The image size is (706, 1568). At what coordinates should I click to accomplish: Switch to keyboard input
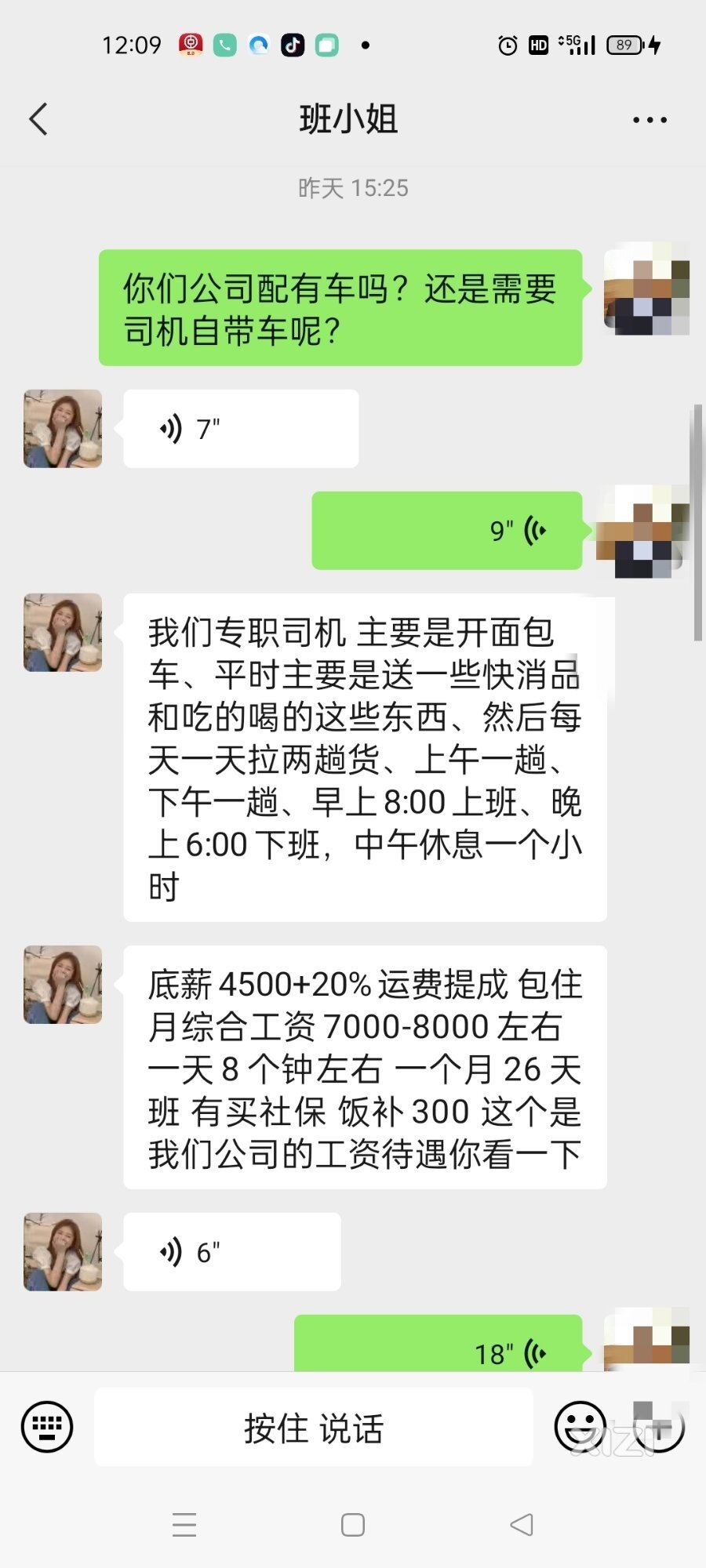click(x=47, y=1427)
